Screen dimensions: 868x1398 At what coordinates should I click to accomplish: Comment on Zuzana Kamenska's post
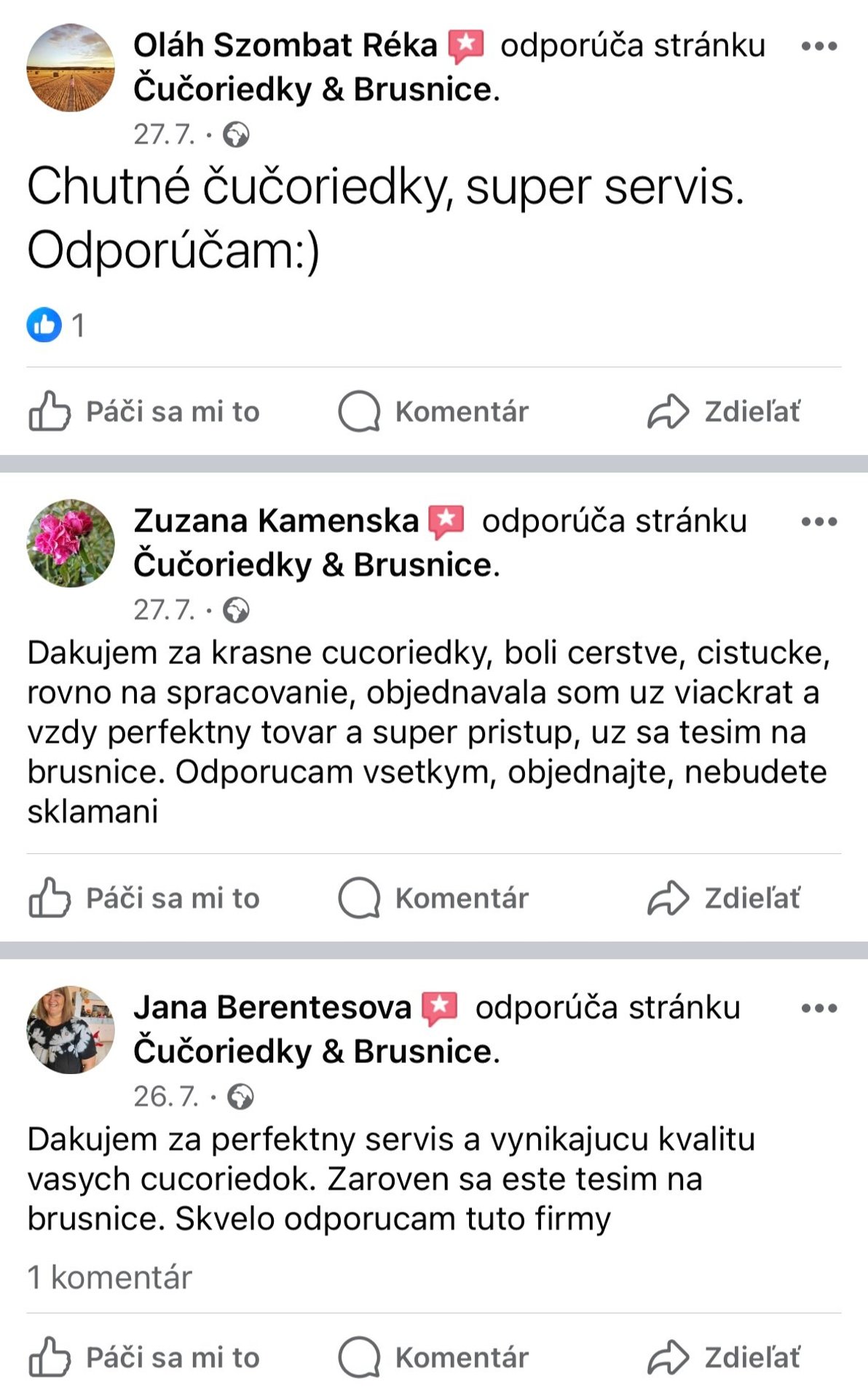point(433,898)
